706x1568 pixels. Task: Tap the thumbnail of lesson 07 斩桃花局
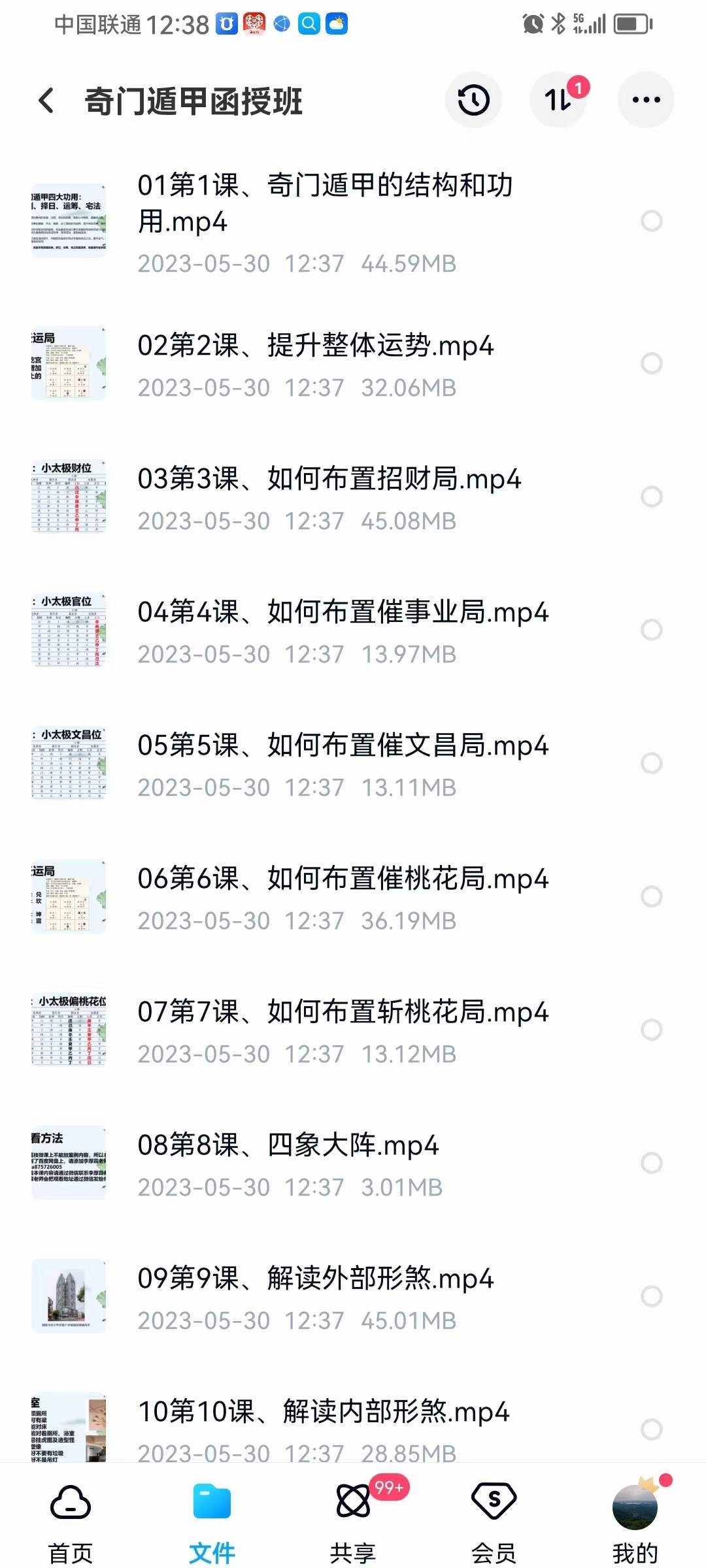[x=69, y=1029]
